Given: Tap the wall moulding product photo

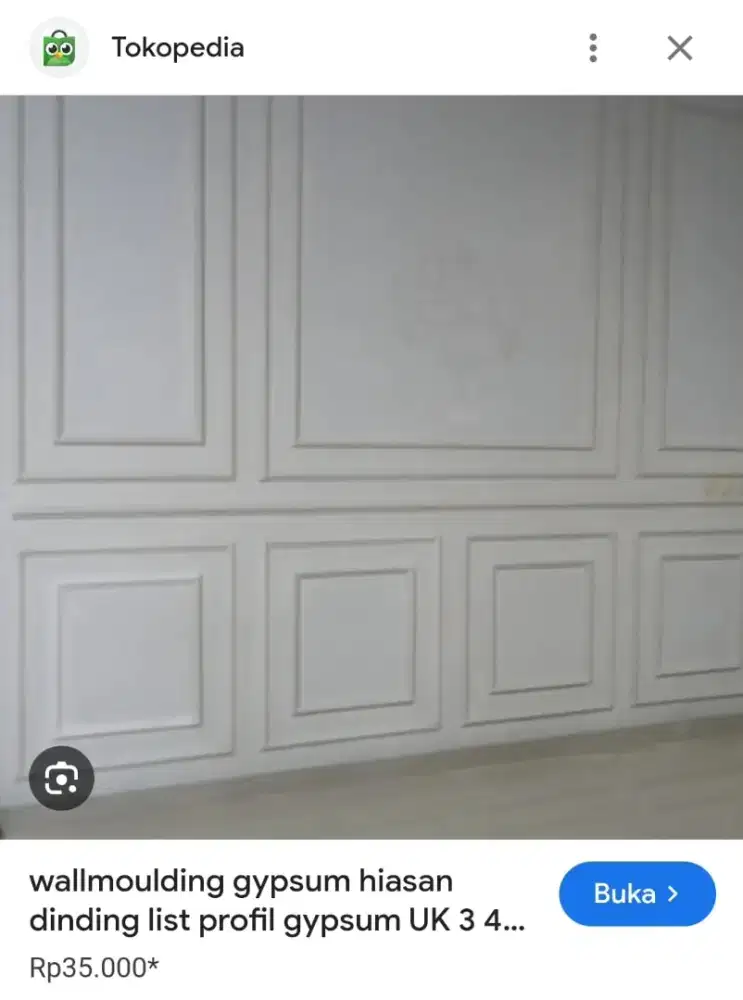Looking at the screenshot, I should tap(371, 460).
